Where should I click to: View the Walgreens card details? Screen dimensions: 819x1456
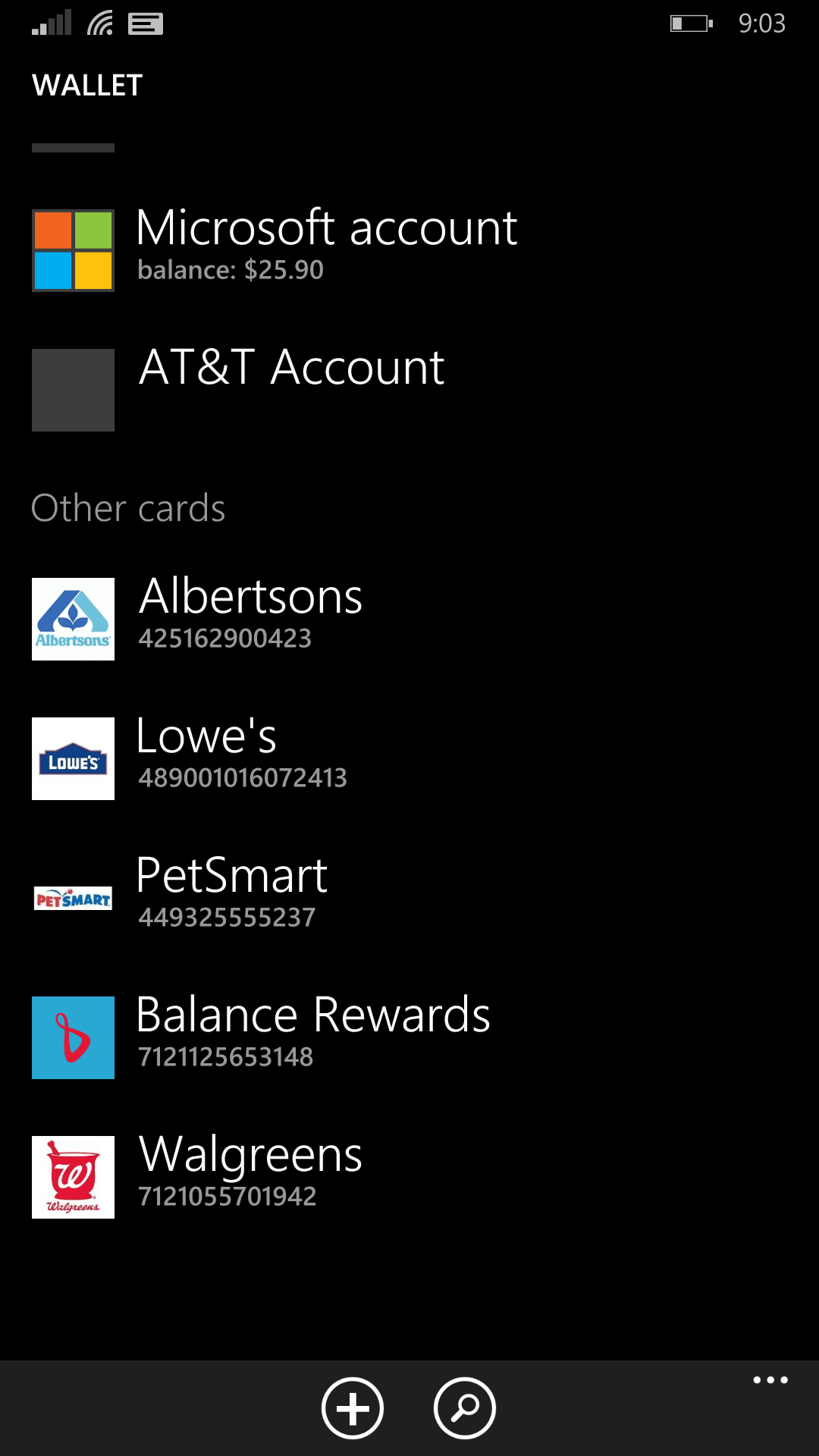click(250, 1171)
